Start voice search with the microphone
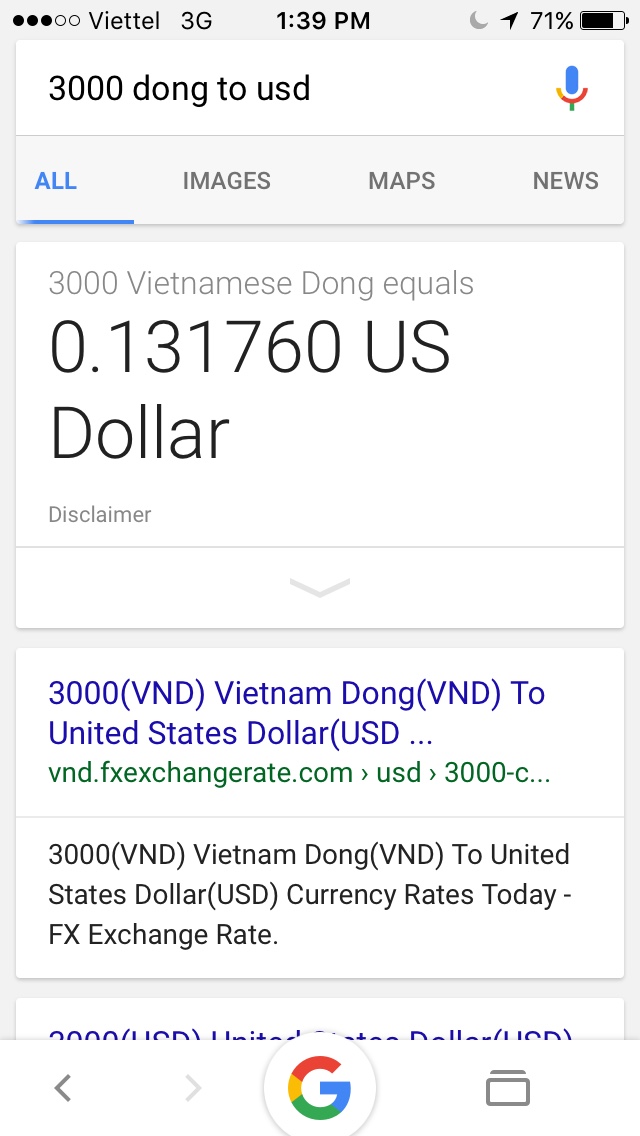Viewport: 640px width, 1136px height. coord(572,88)
